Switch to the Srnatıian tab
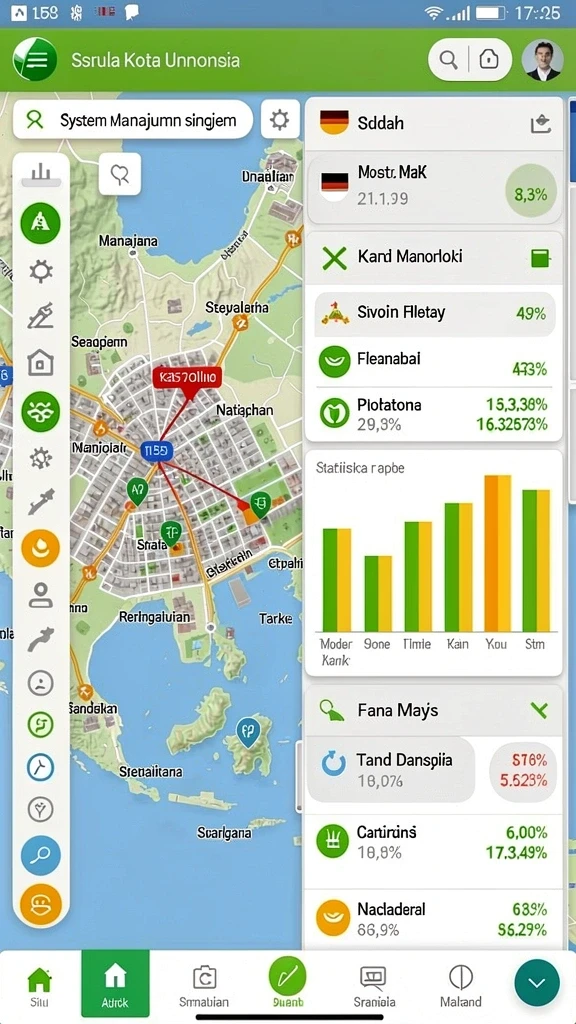This screenshot has height=1024, width=576. point(204,986)
